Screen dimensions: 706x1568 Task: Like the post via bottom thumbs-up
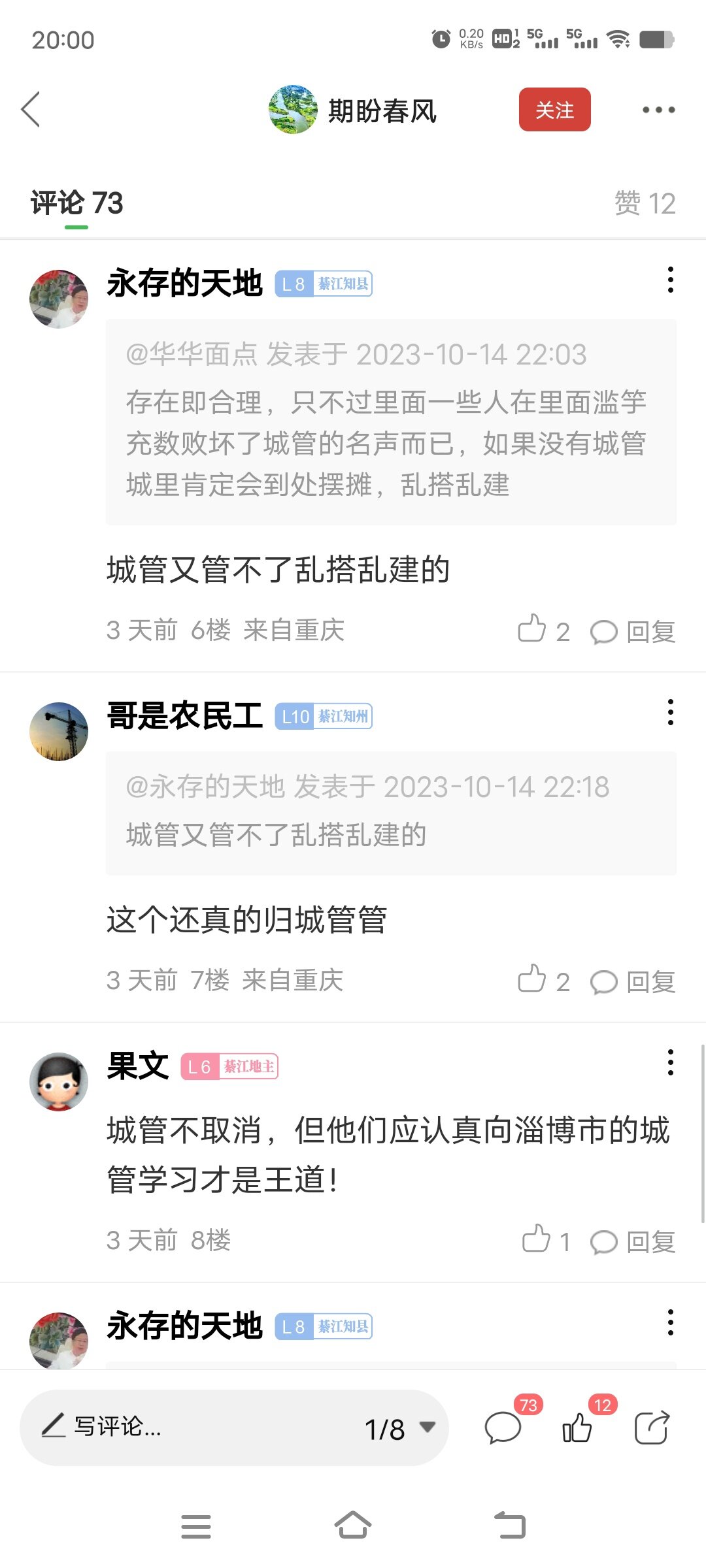click(578, 1428)
